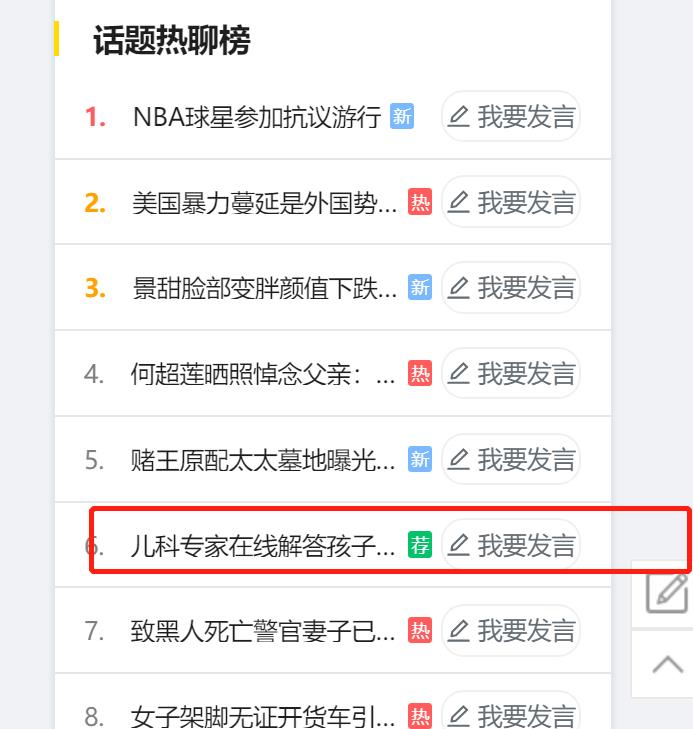This screenshot has height=729, width=693.
Task: Open topic 儿科专家在线解答孩子
Action: coord(264,546)
